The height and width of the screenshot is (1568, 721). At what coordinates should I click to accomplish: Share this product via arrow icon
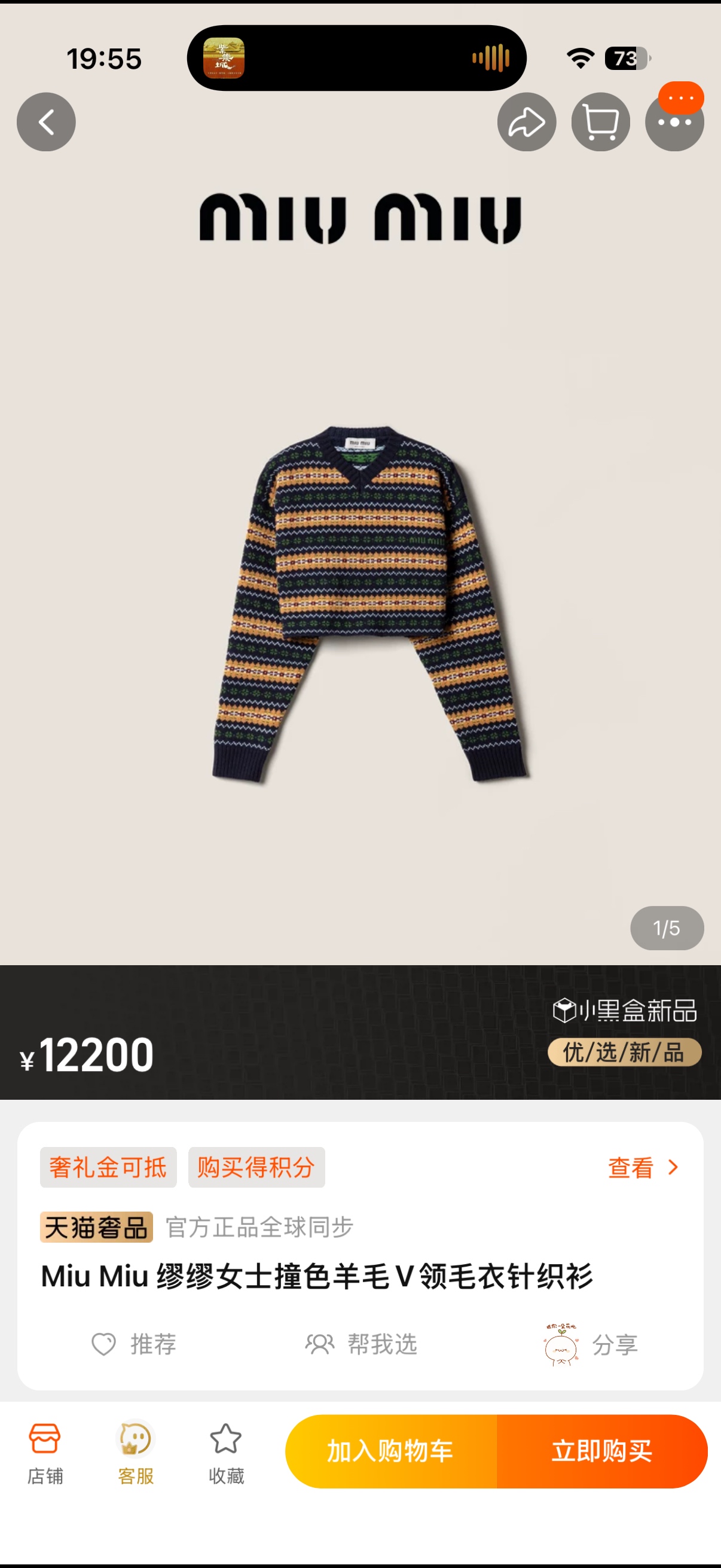[526, 122]
